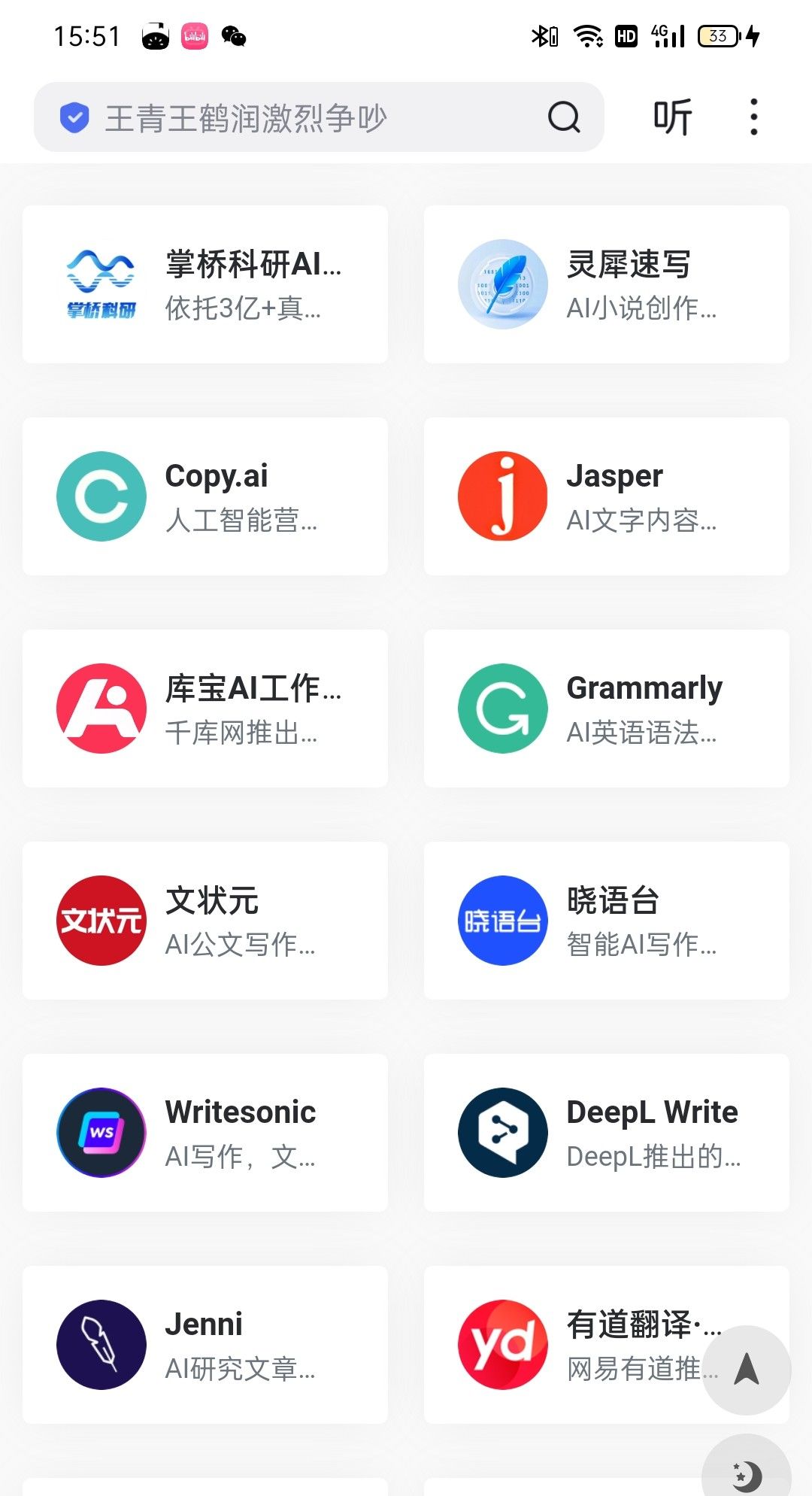Image resolution: width=812 pixels, height=1496 pixels.
Task: Tap the 听 listen button
Action: coord(671,117)
